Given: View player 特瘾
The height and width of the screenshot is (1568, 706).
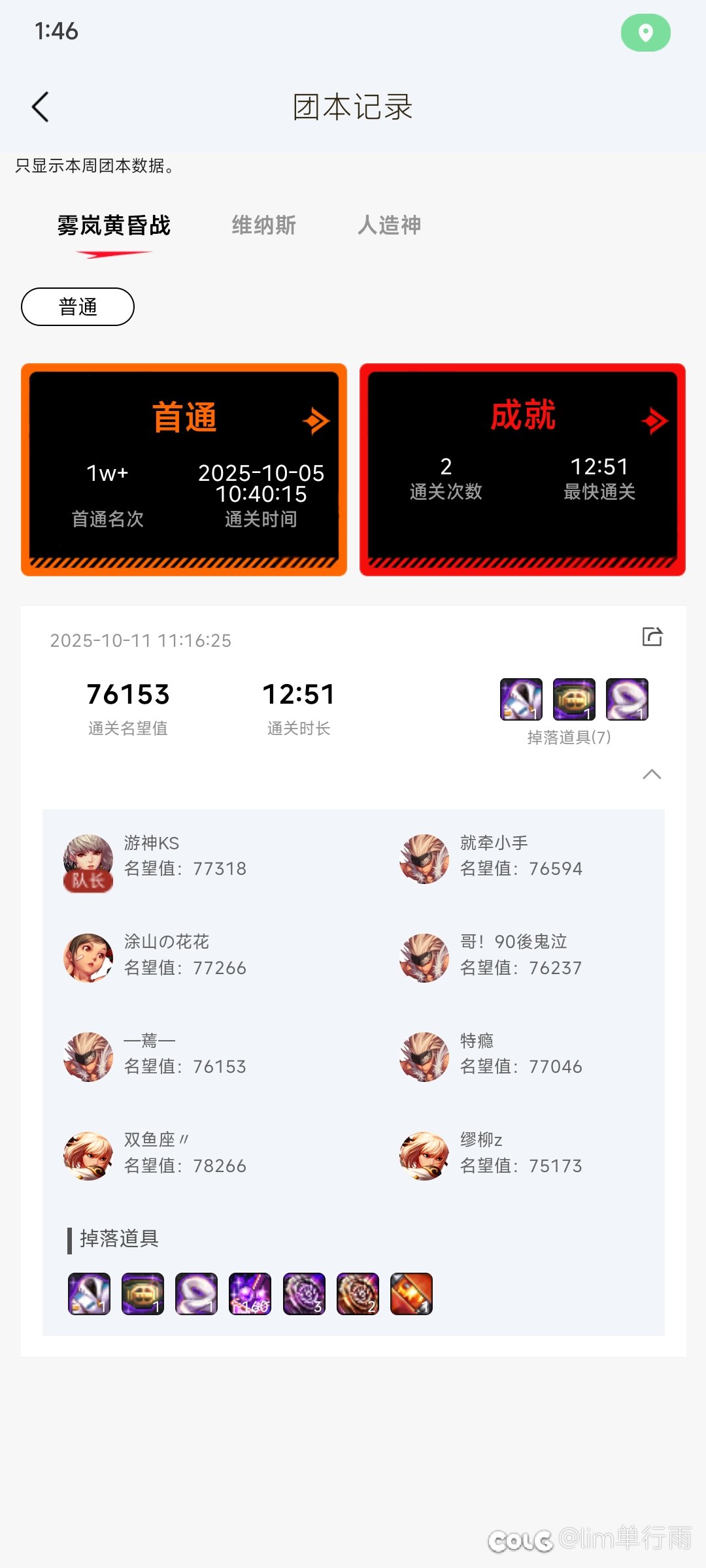Looking at the screenshot, I should pos(424,1056).
